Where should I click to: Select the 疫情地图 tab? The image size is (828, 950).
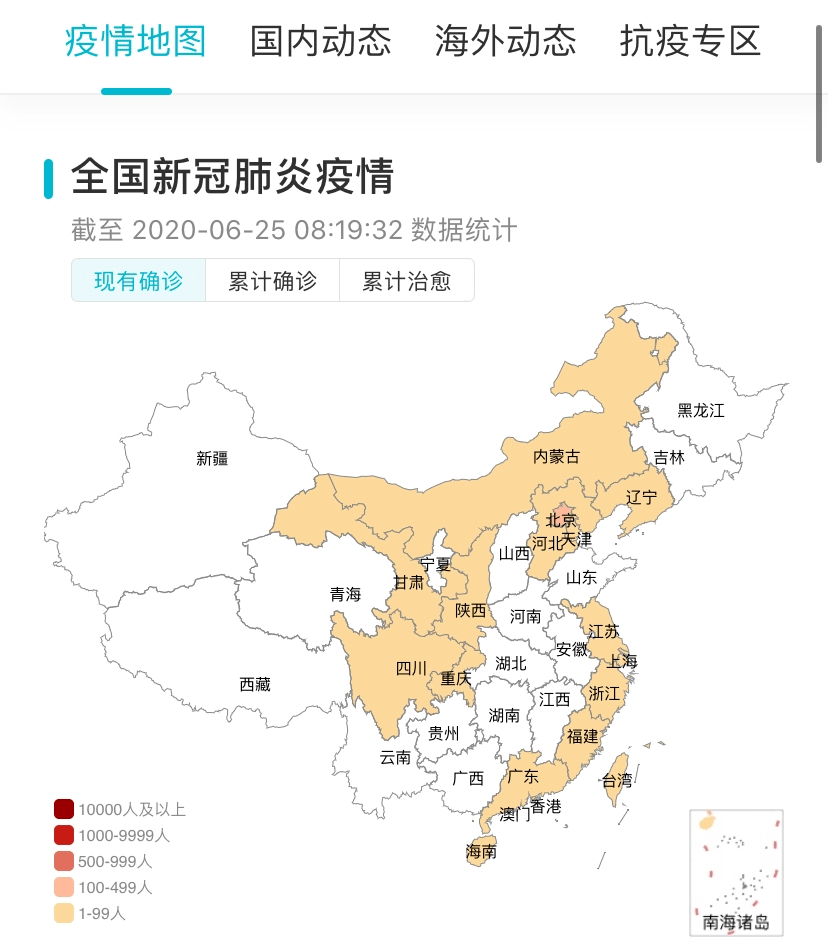coord(136,42)
